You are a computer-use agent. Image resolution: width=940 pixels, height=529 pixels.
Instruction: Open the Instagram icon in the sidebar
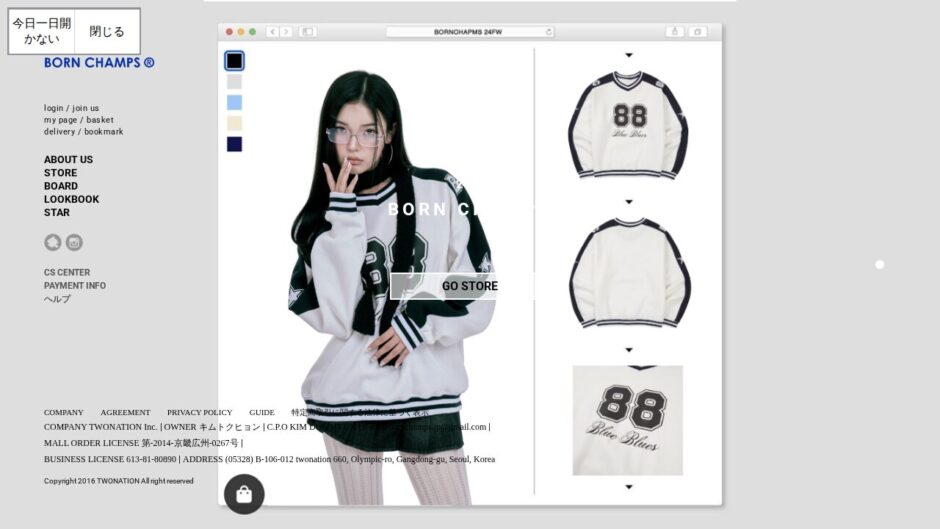coord(74,242)
